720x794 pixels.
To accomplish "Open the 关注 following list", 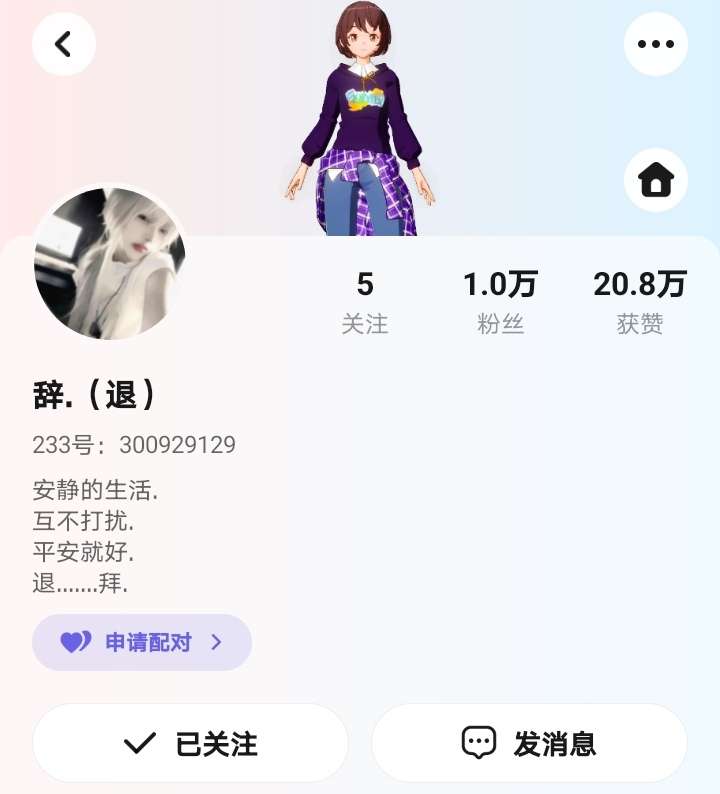I will pyautogui.click(x=365, y=302).
